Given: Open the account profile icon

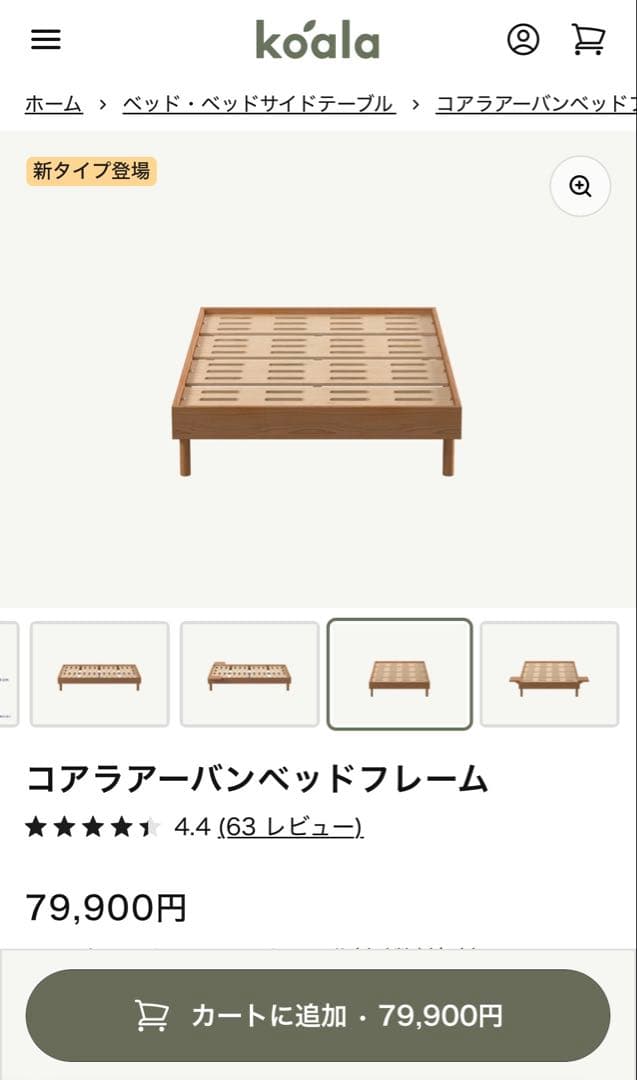Looking at the screenshot, I should [523, 39].
